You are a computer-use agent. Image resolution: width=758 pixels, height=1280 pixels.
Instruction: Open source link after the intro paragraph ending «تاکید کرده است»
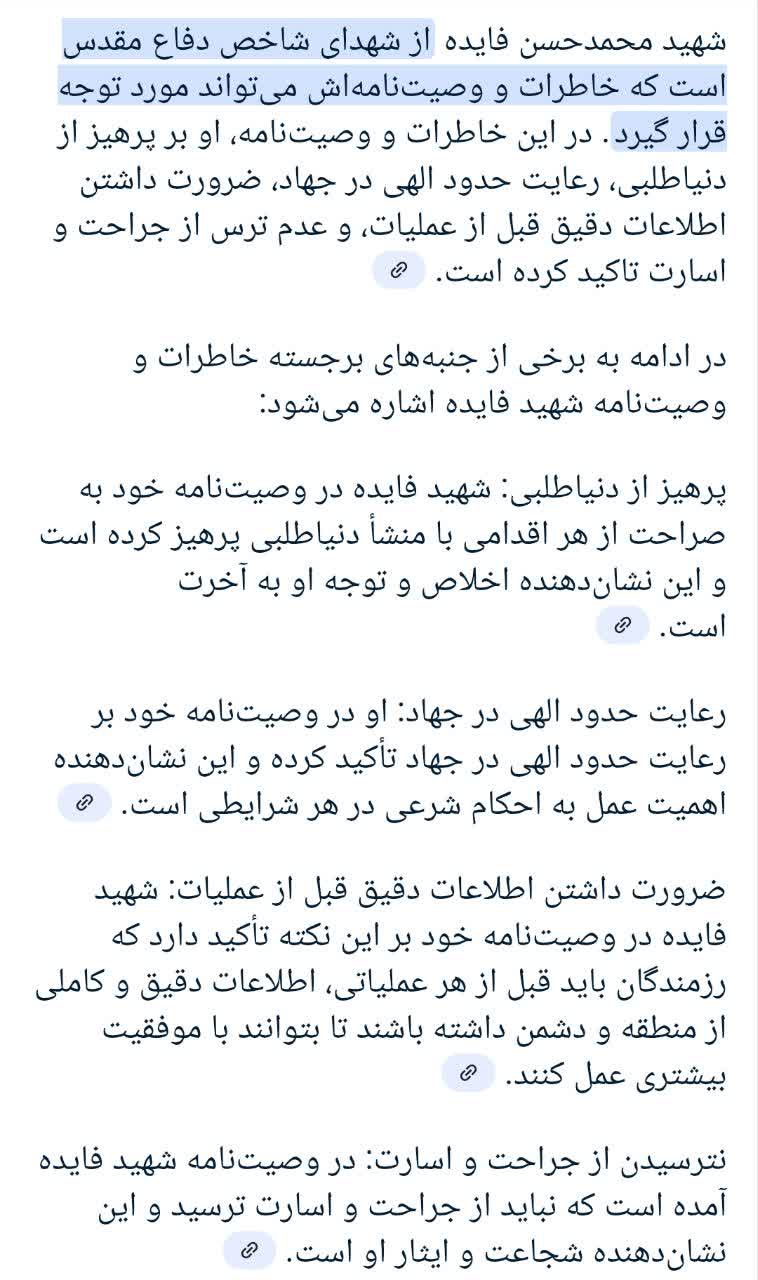398,271
